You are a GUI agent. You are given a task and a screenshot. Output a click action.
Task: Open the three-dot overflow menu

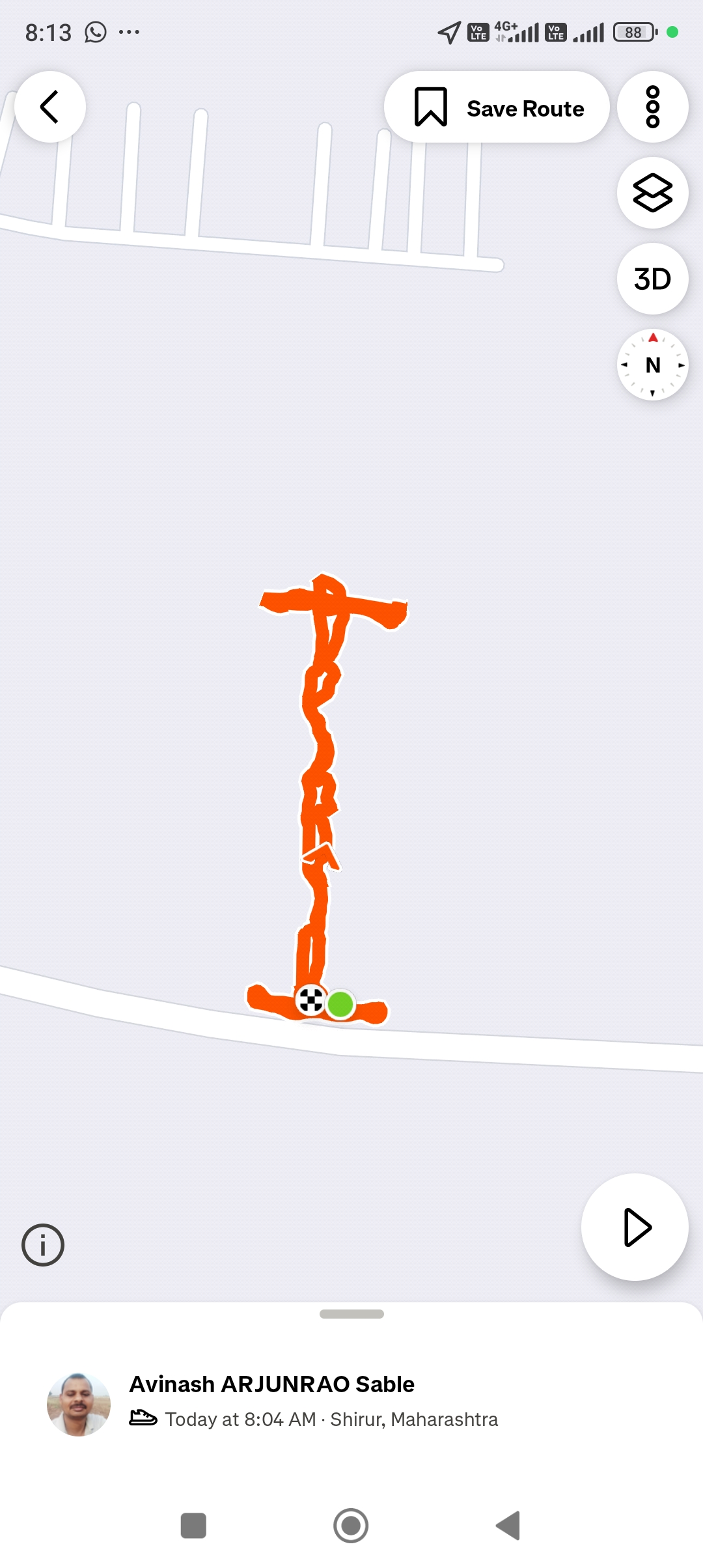(652, 107)
